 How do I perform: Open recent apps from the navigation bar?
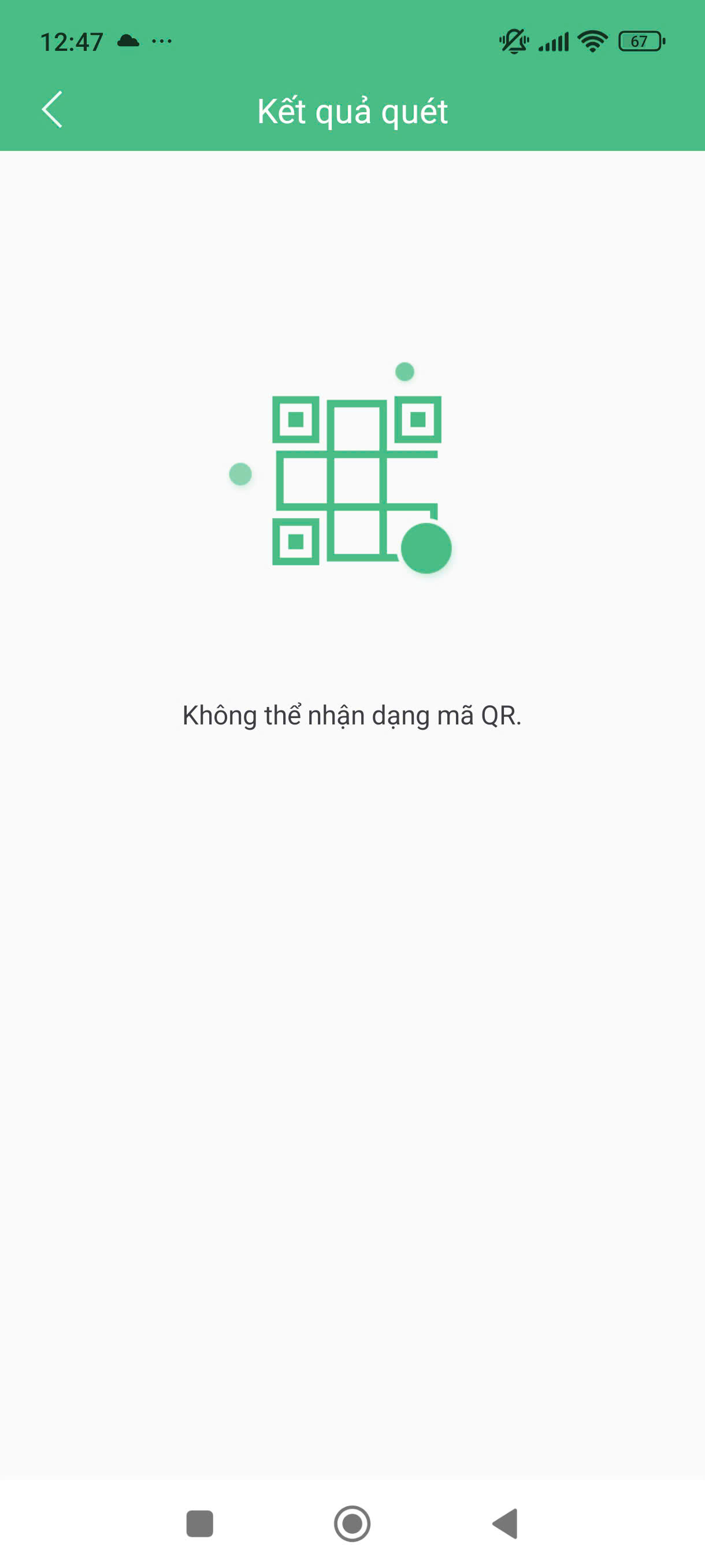click(x=199, y=1523)
